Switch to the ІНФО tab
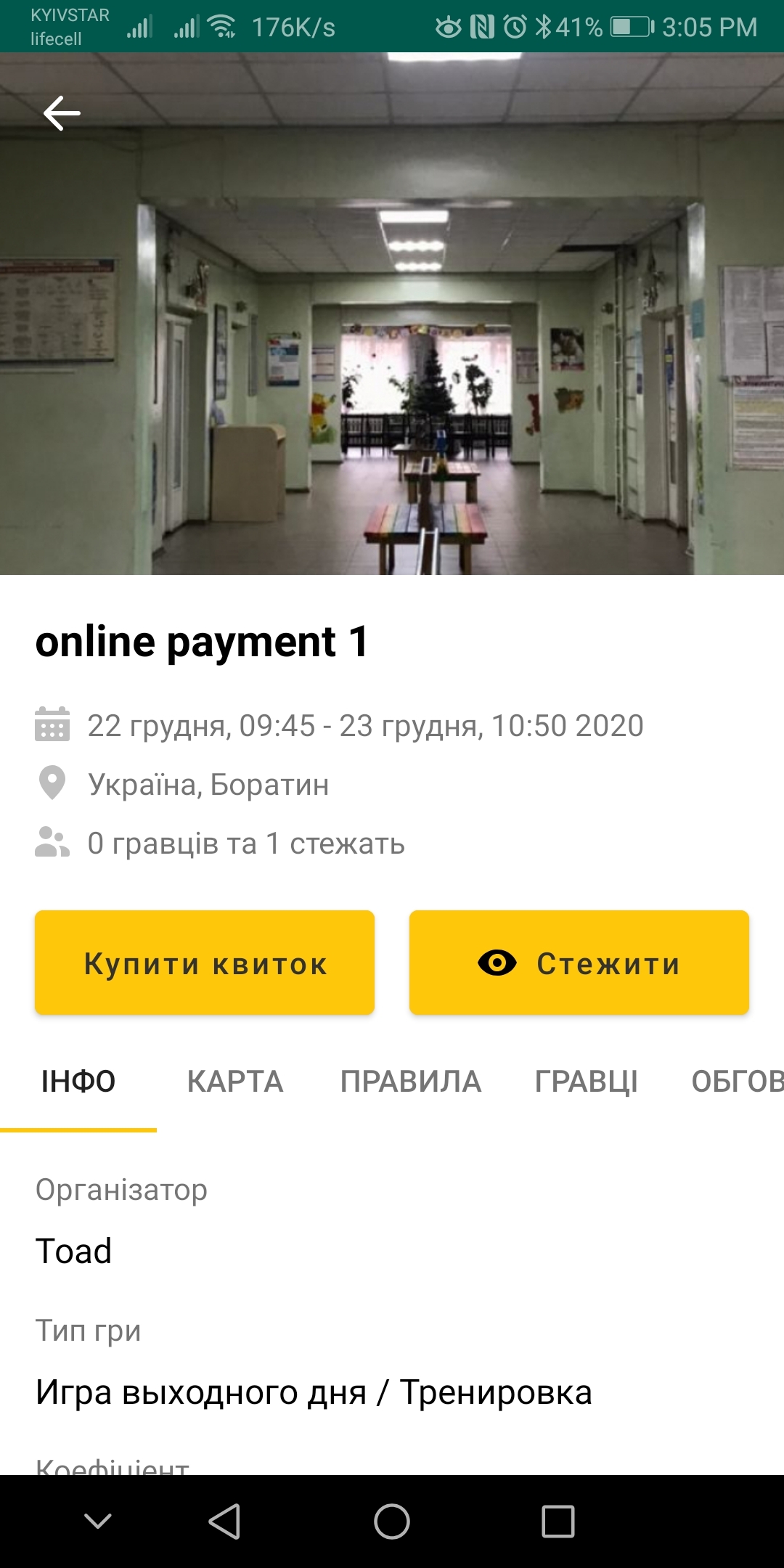The width and height of the screenshot is (784, 1568). tap(78, 1082)
